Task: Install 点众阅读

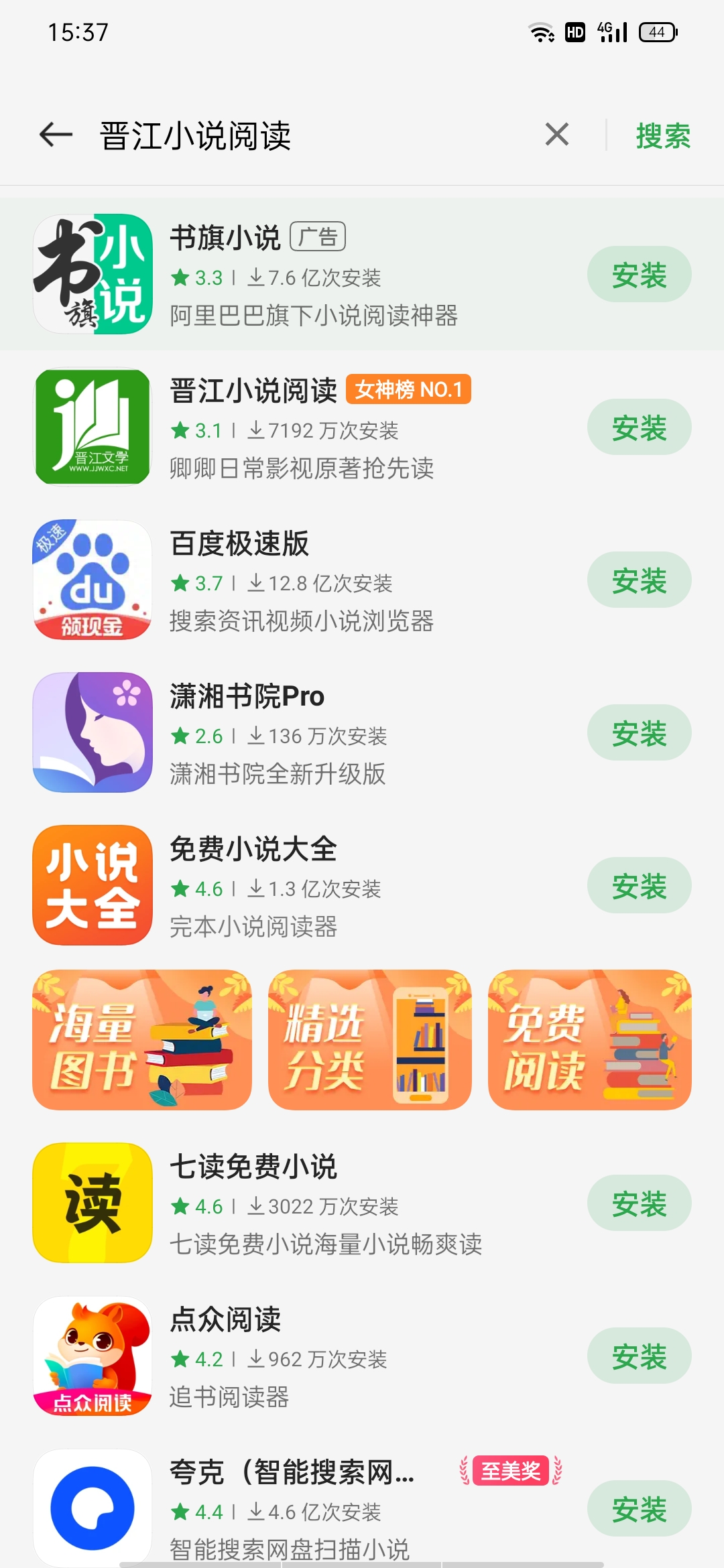Action: (639, 1356)
